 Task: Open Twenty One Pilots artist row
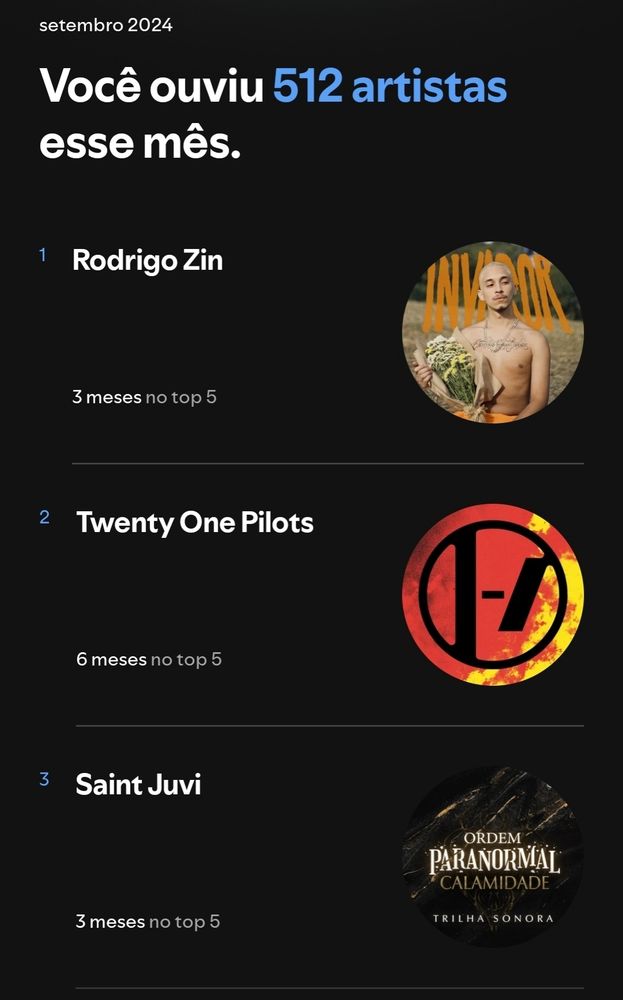tap(195, 523)
